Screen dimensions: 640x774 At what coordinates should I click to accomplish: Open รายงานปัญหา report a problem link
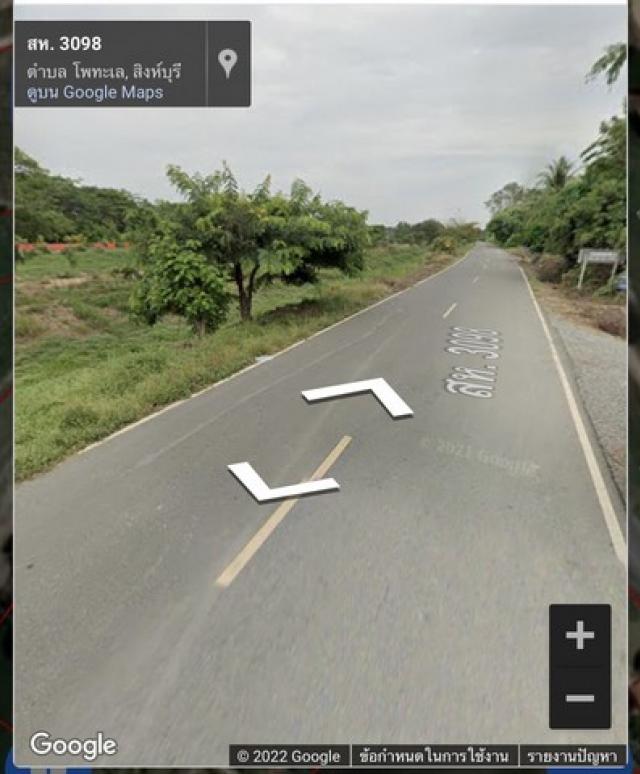pyautogui.click(x=574, y=756)
